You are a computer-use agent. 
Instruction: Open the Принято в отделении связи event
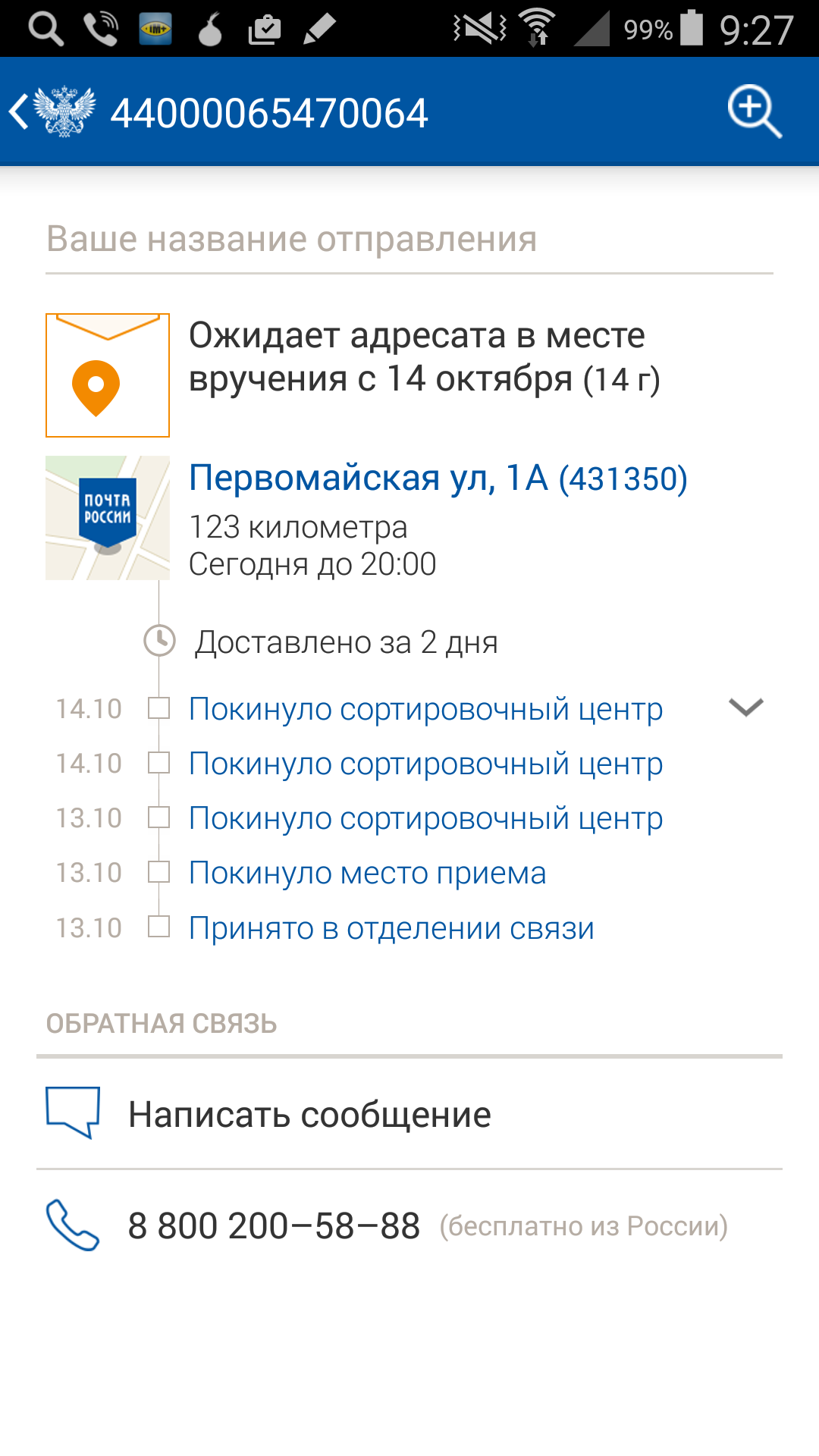[391, 928]
